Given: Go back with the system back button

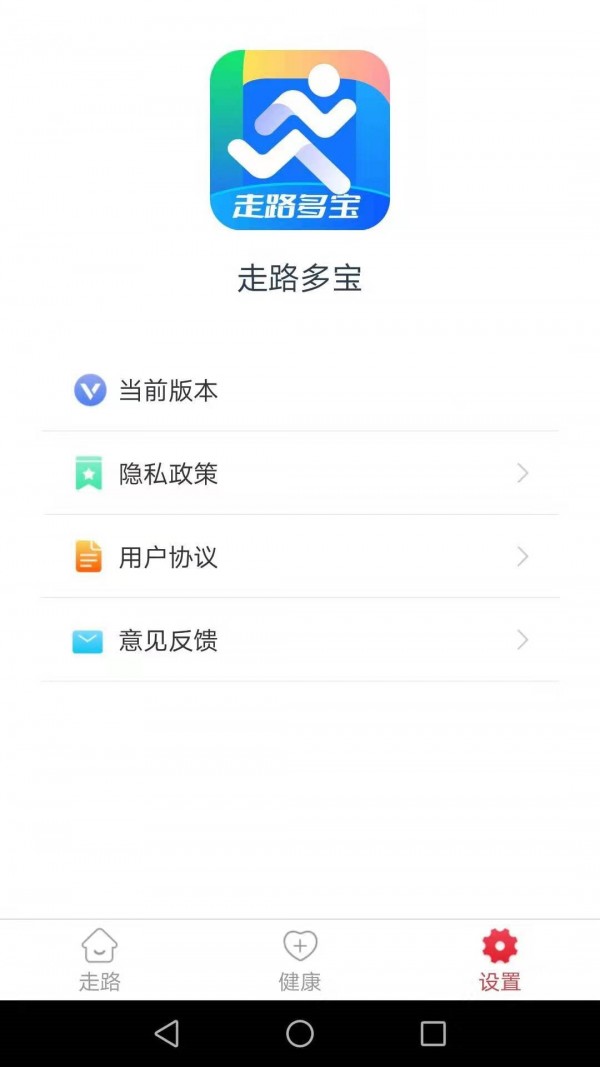Looking at the screenshot, I should (x=167, y=1033).
